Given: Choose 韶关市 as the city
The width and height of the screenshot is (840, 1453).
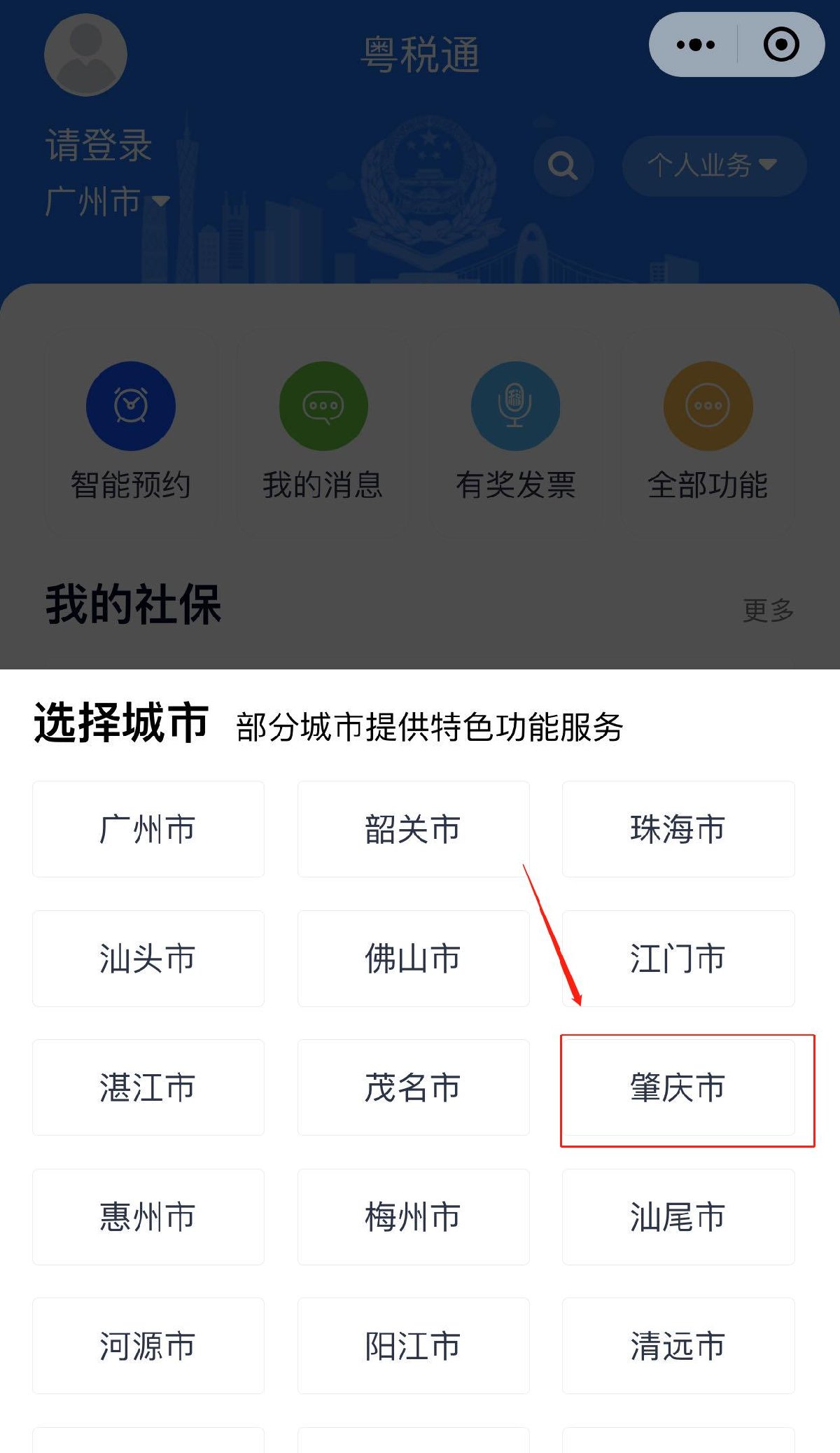Looking at the screenshot, I should [x=413, y=829].
